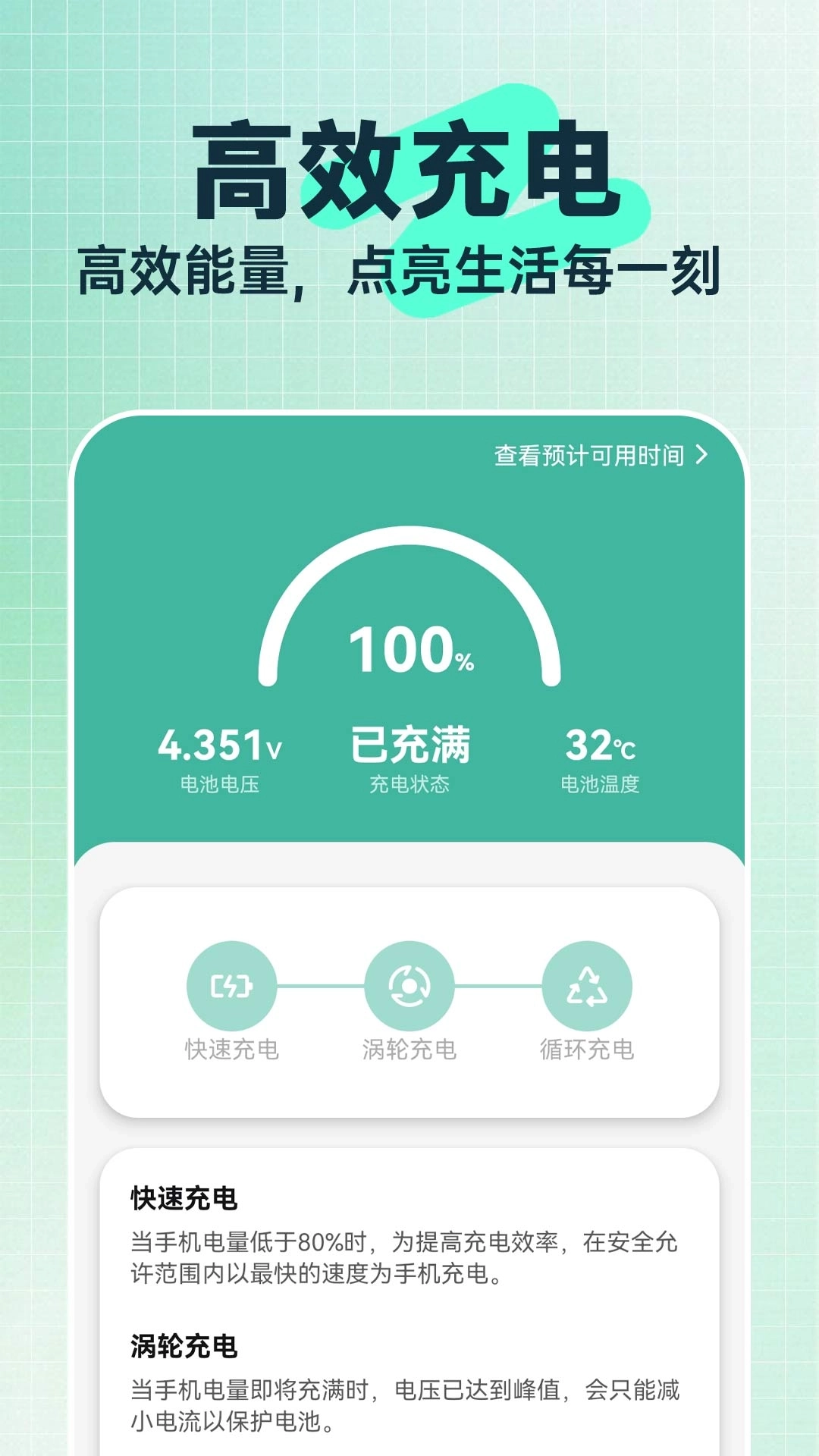
Task: Open the fast charging mode circle icon
Action: coord(234,986)
